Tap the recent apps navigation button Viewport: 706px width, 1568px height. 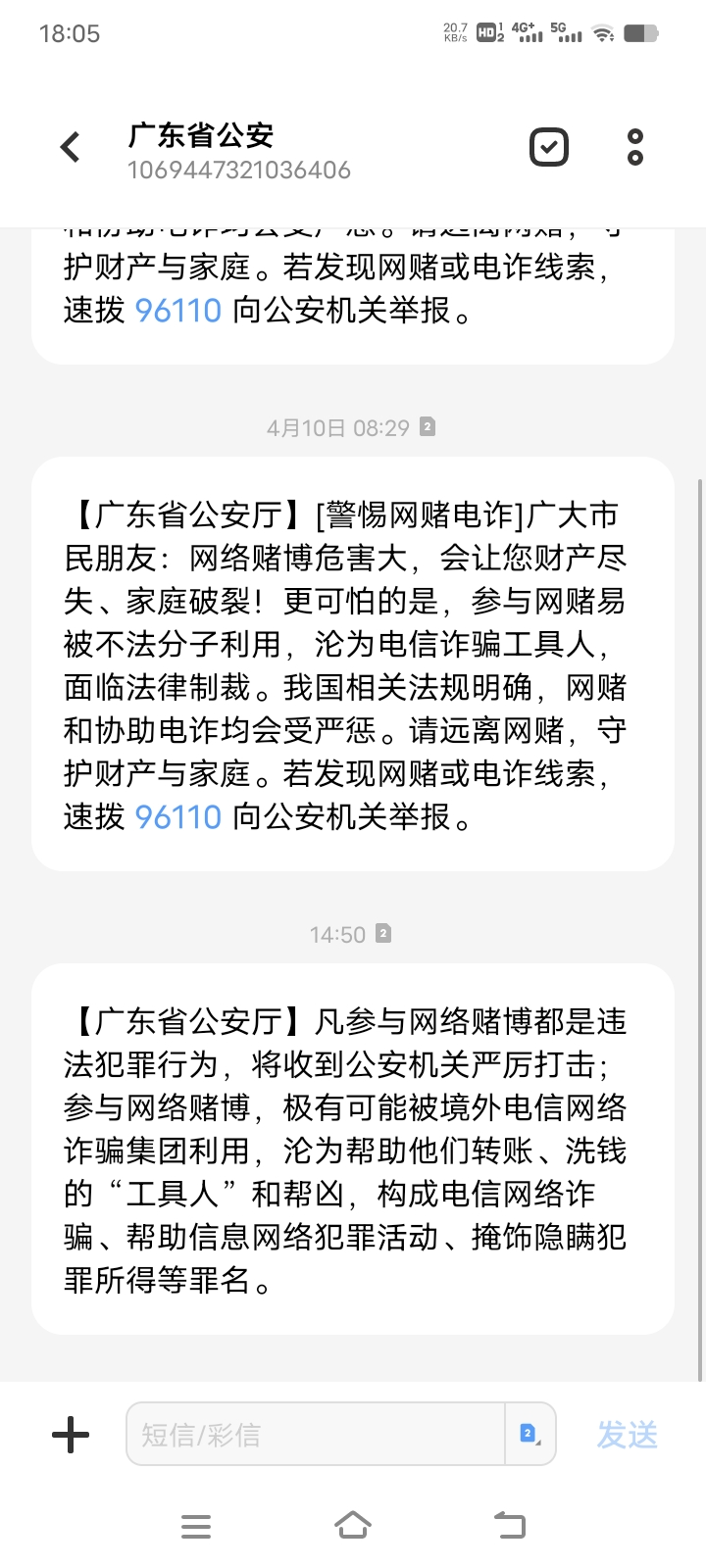click(196, 1525)
